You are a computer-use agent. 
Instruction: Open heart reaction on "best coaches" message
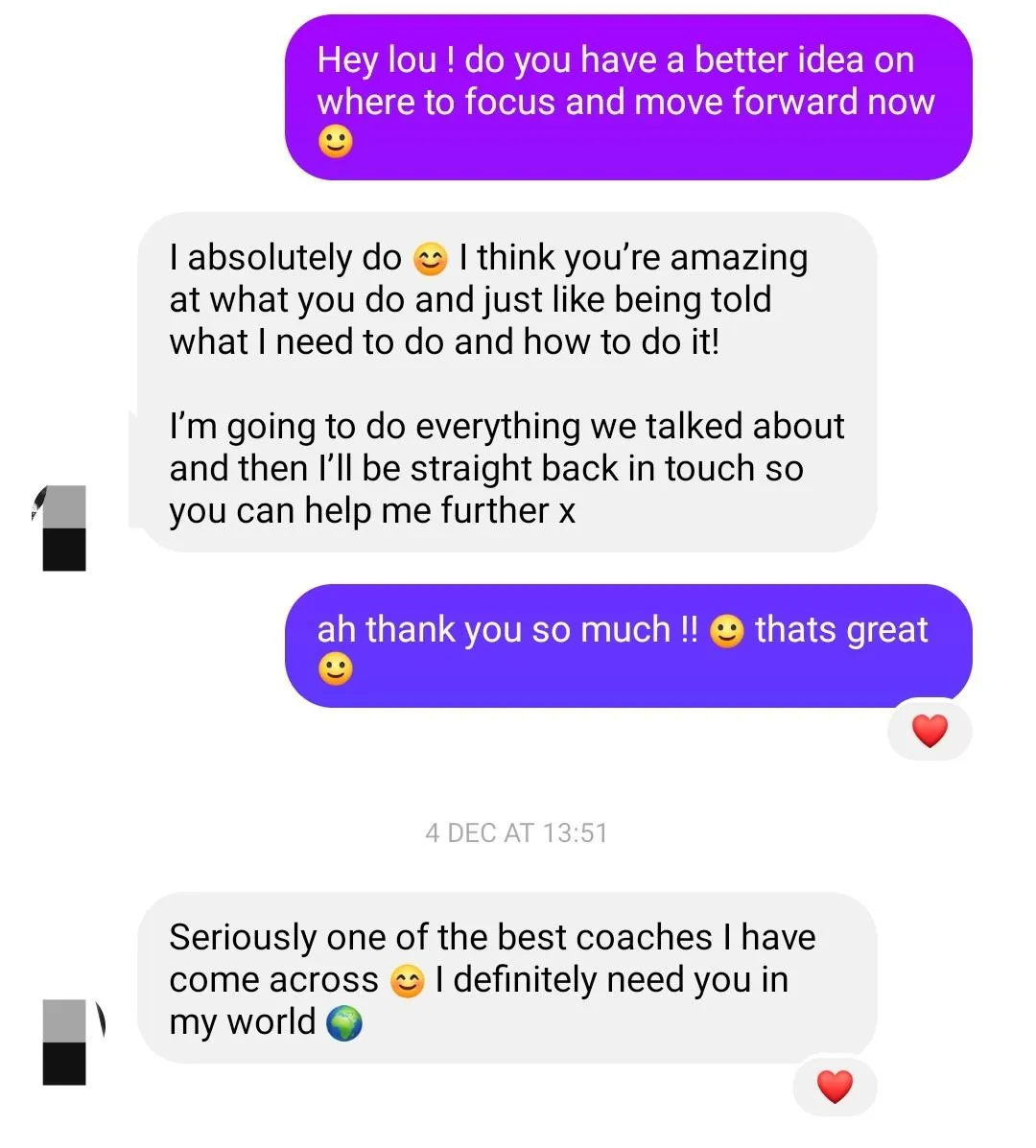[835, 1086]
